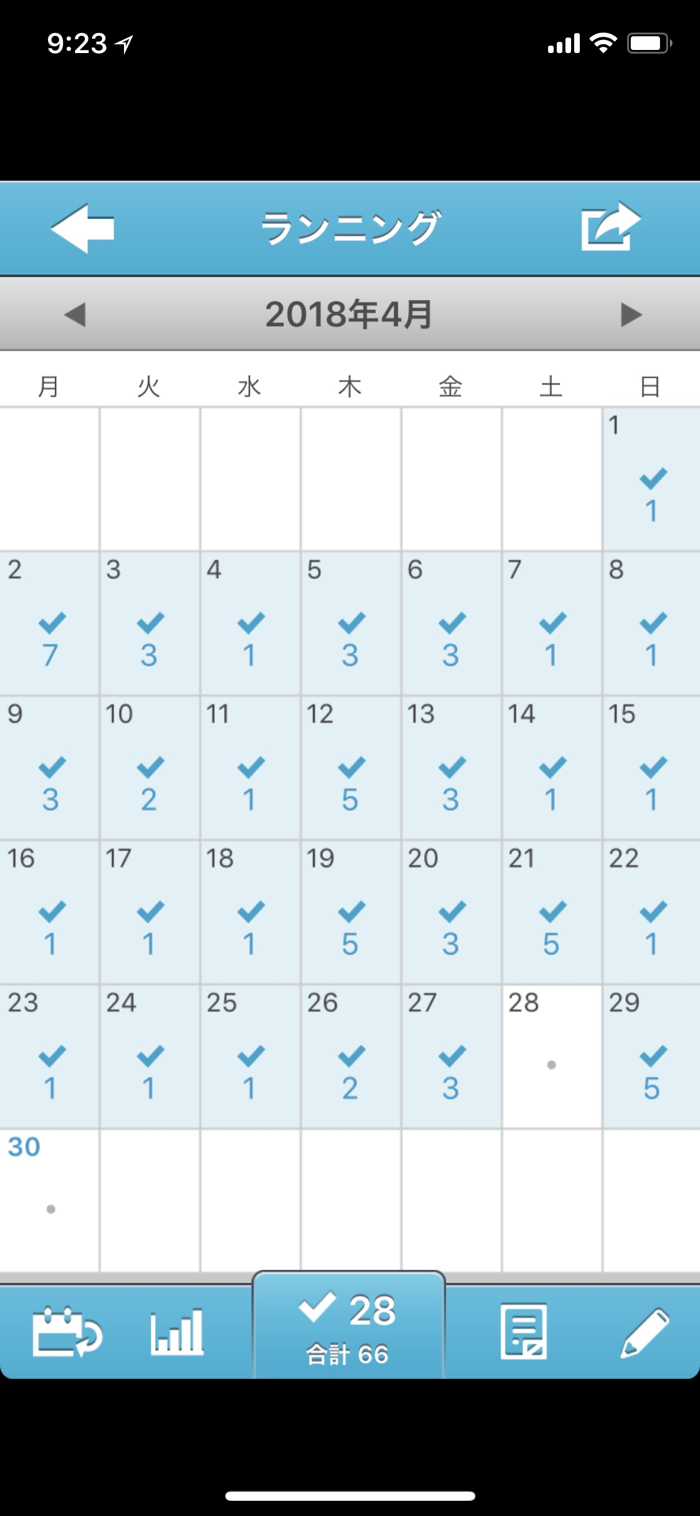Select day 10 with 2 checks

click(x=150, y=768)
